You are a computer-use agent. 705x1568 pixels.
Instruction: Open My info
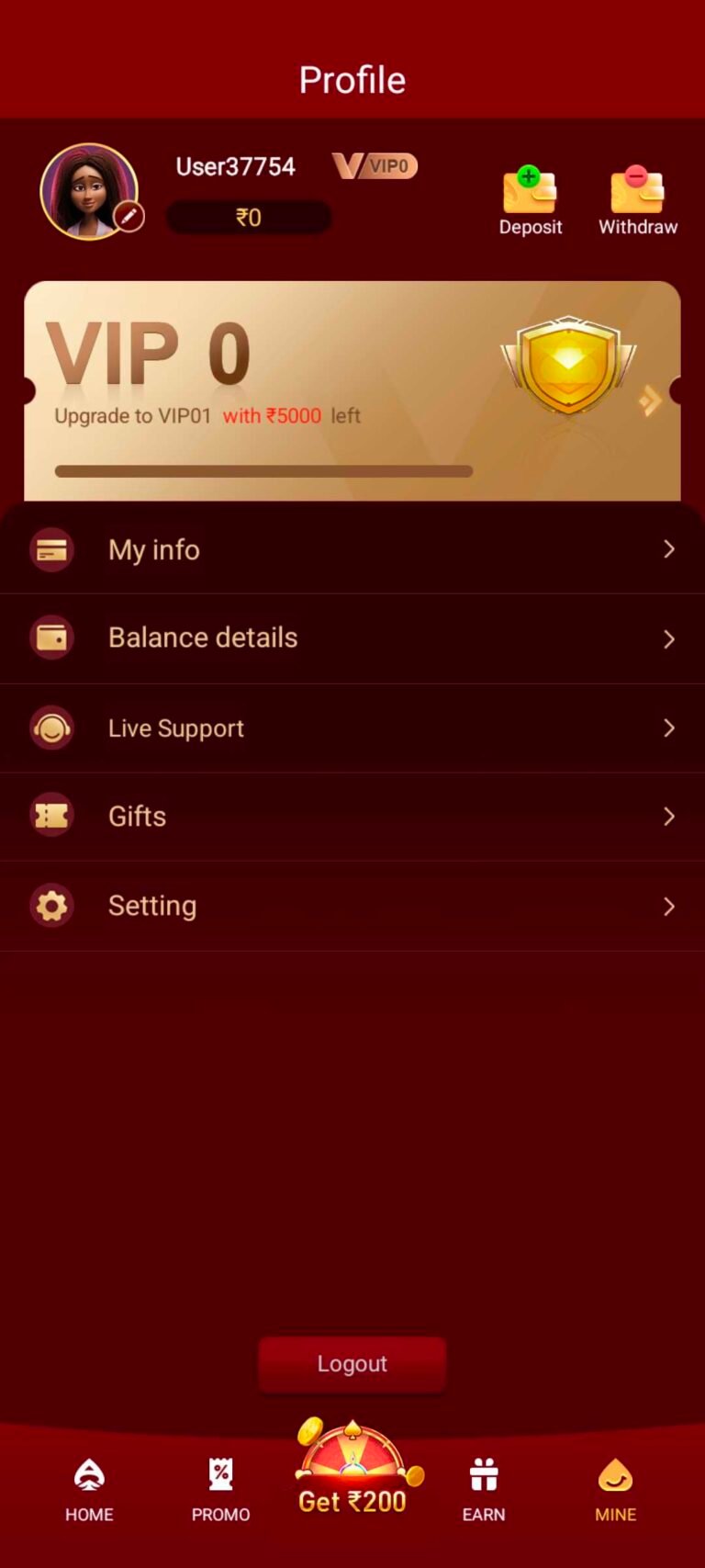[x=352, y=549]
